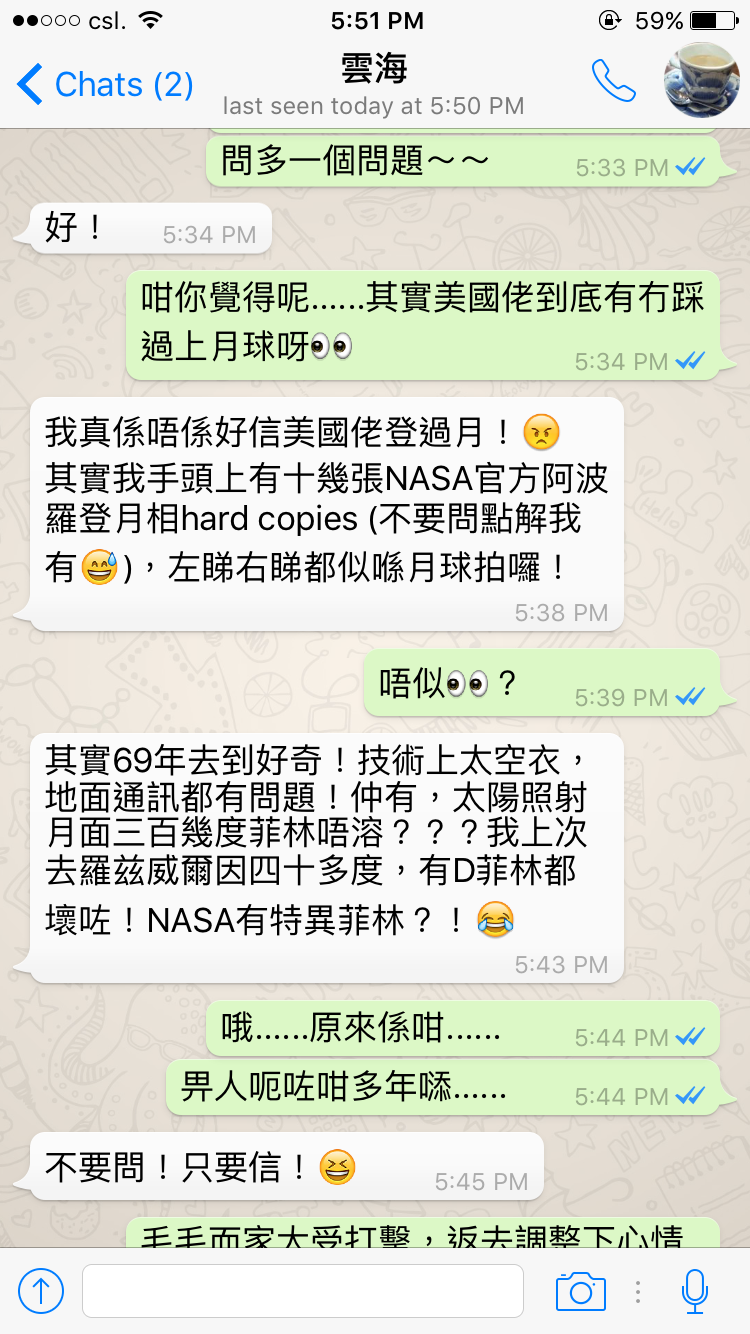Start a voice call with 雲海
This screenshot has height=1334, width=750.
click(x=613, y=81)
